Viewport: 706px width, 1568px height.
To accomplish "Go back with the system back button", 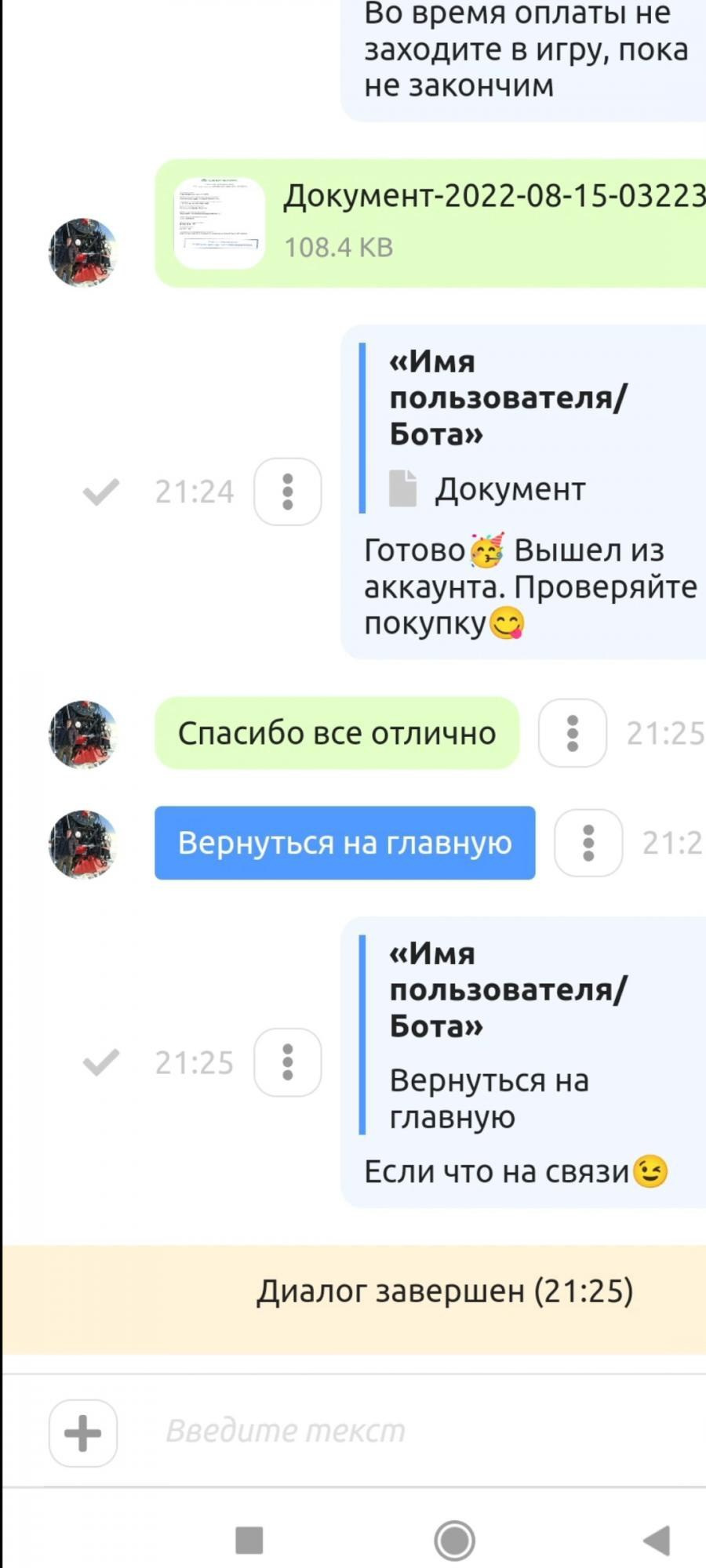I will pos(657,1540).
